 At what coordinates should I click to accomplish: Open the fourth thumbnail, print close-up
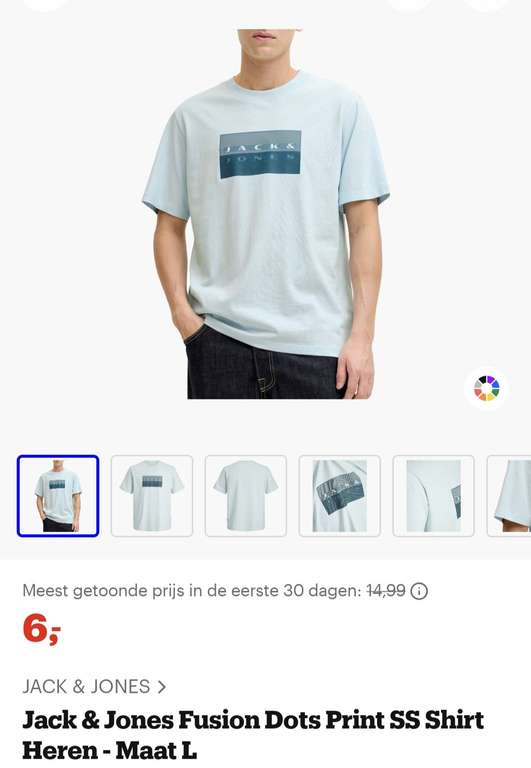tap(339, 496)
